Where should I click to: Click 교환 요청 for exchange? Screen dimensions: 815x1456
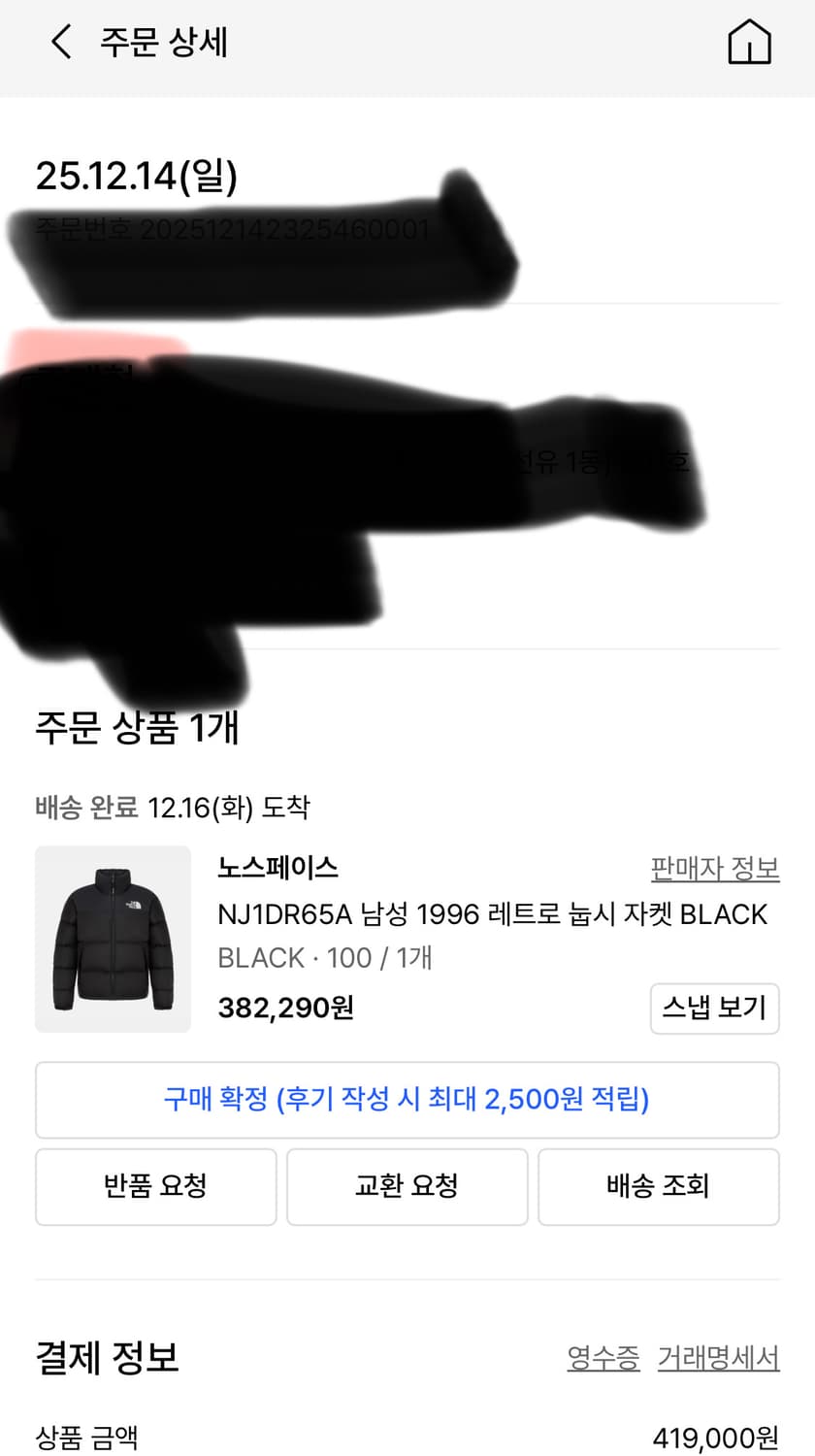(x=407, y=1186)
